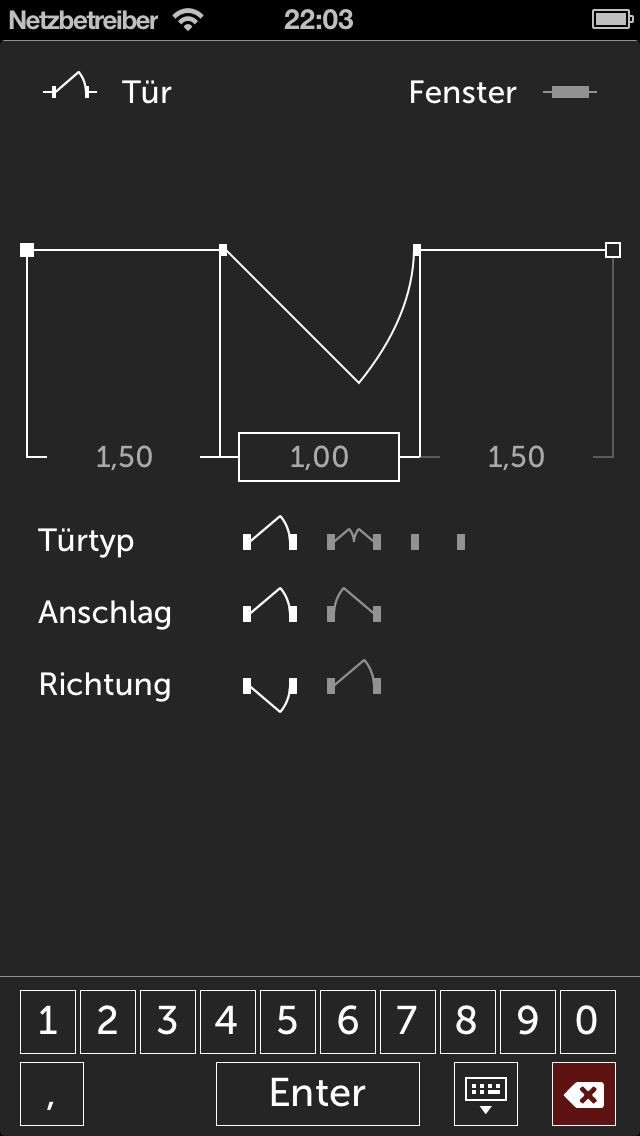Choose the folding door Türtyp icon
The image size is (640, 1136).
click(354, 539)
